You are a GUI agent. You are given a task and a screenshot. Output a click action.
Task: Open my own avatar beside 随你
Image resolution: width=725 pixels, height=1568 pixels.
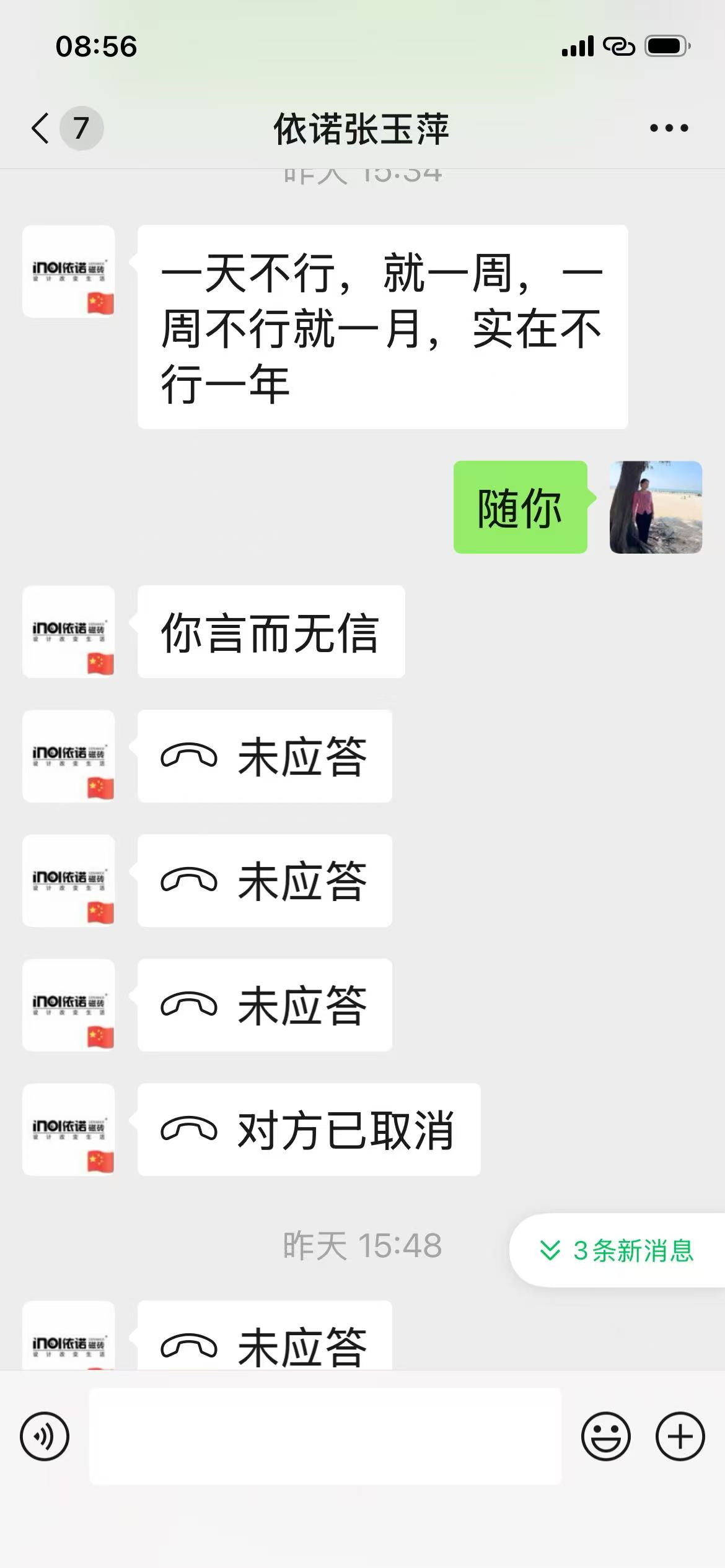[x=656, y=507]
